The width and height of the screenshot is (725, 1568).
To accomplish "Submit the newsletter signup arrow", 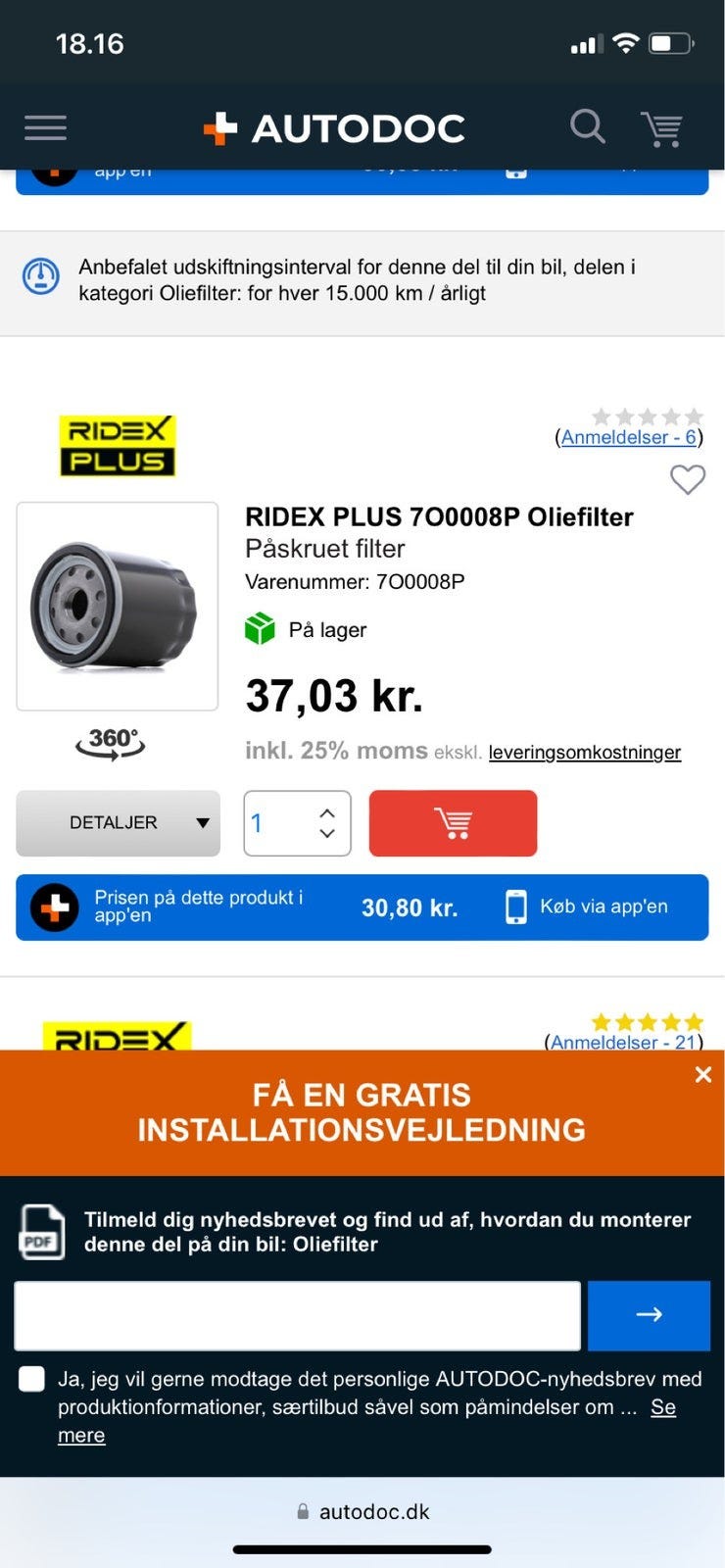I will click(649, 1315).
